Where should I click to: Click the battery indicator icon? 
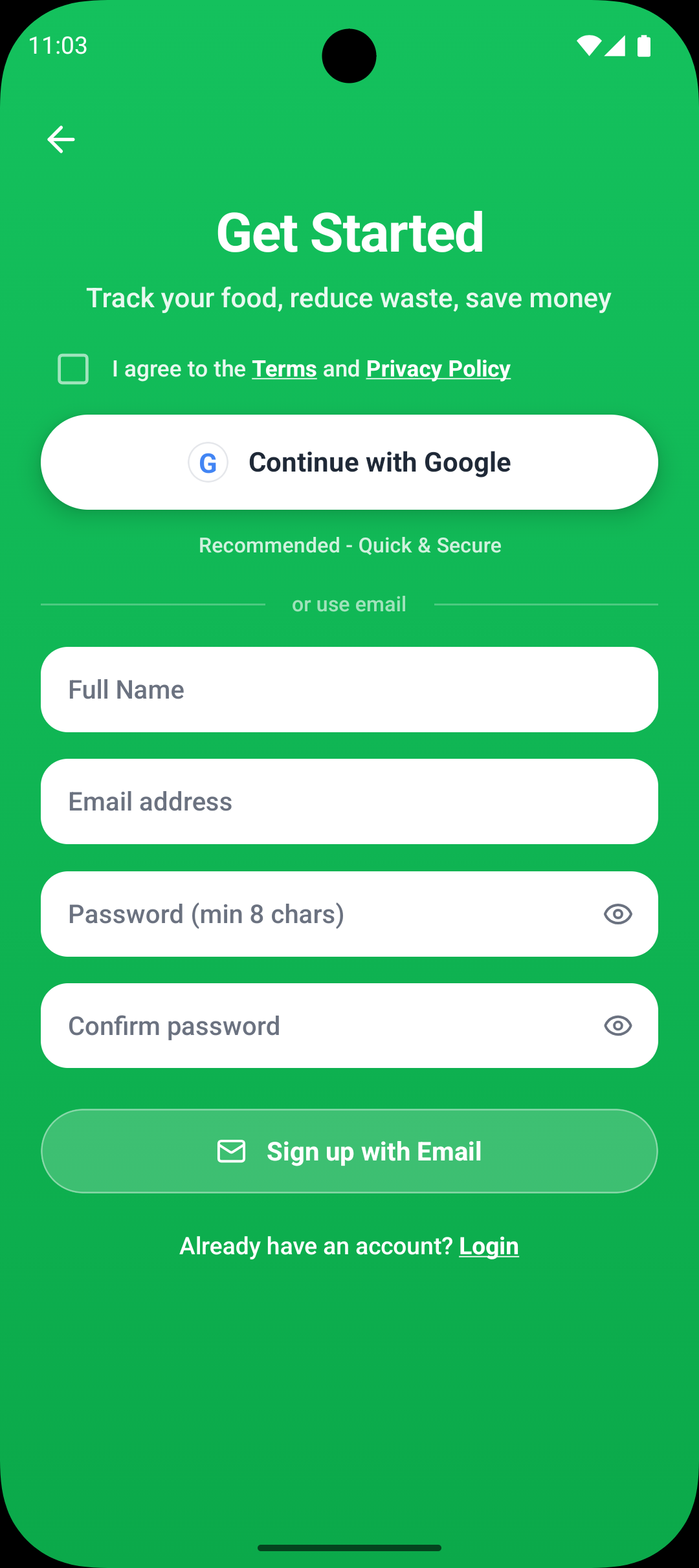pos(643,45)
